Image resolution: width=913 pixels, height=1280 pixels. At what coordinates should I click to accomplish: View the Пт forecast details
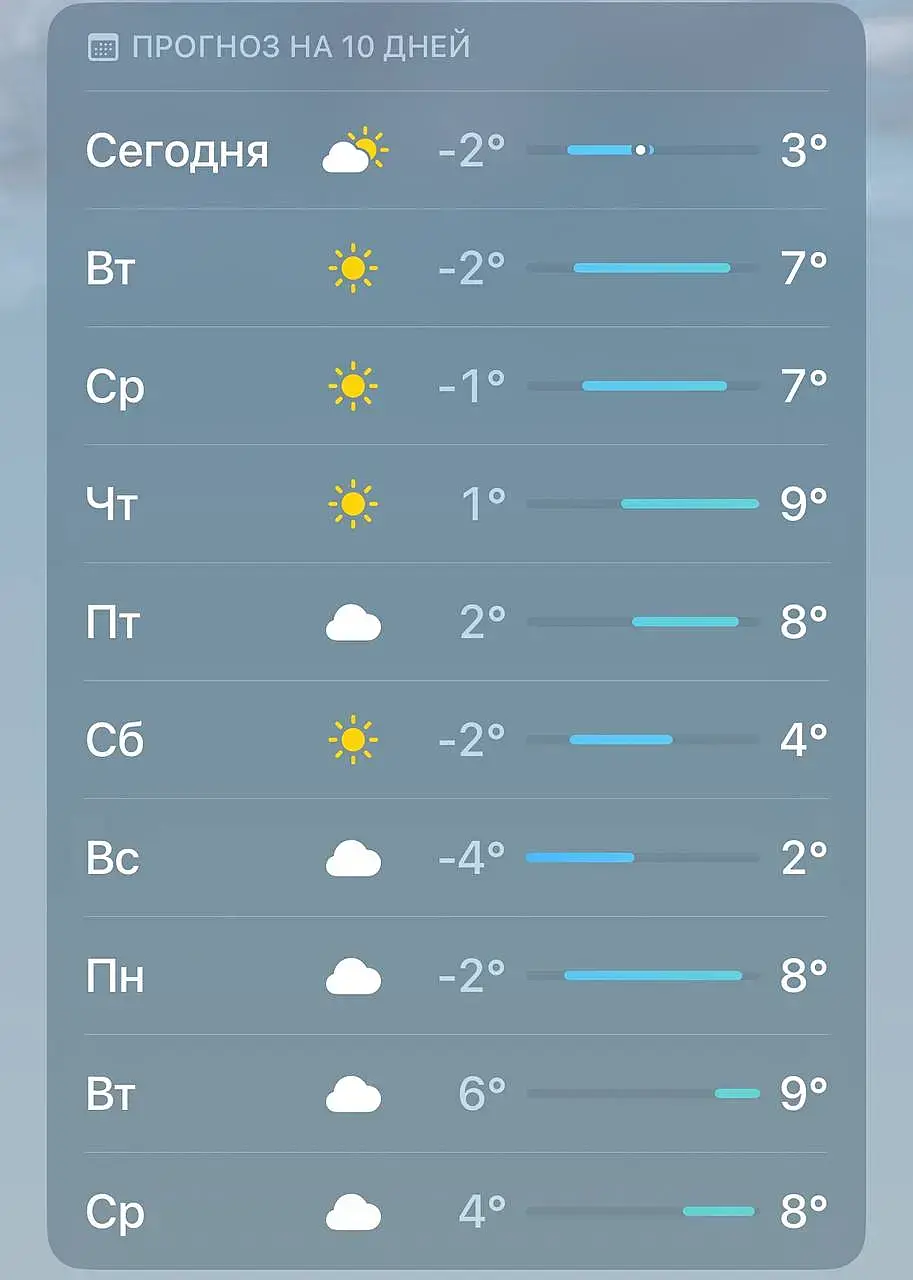point(456,622)
